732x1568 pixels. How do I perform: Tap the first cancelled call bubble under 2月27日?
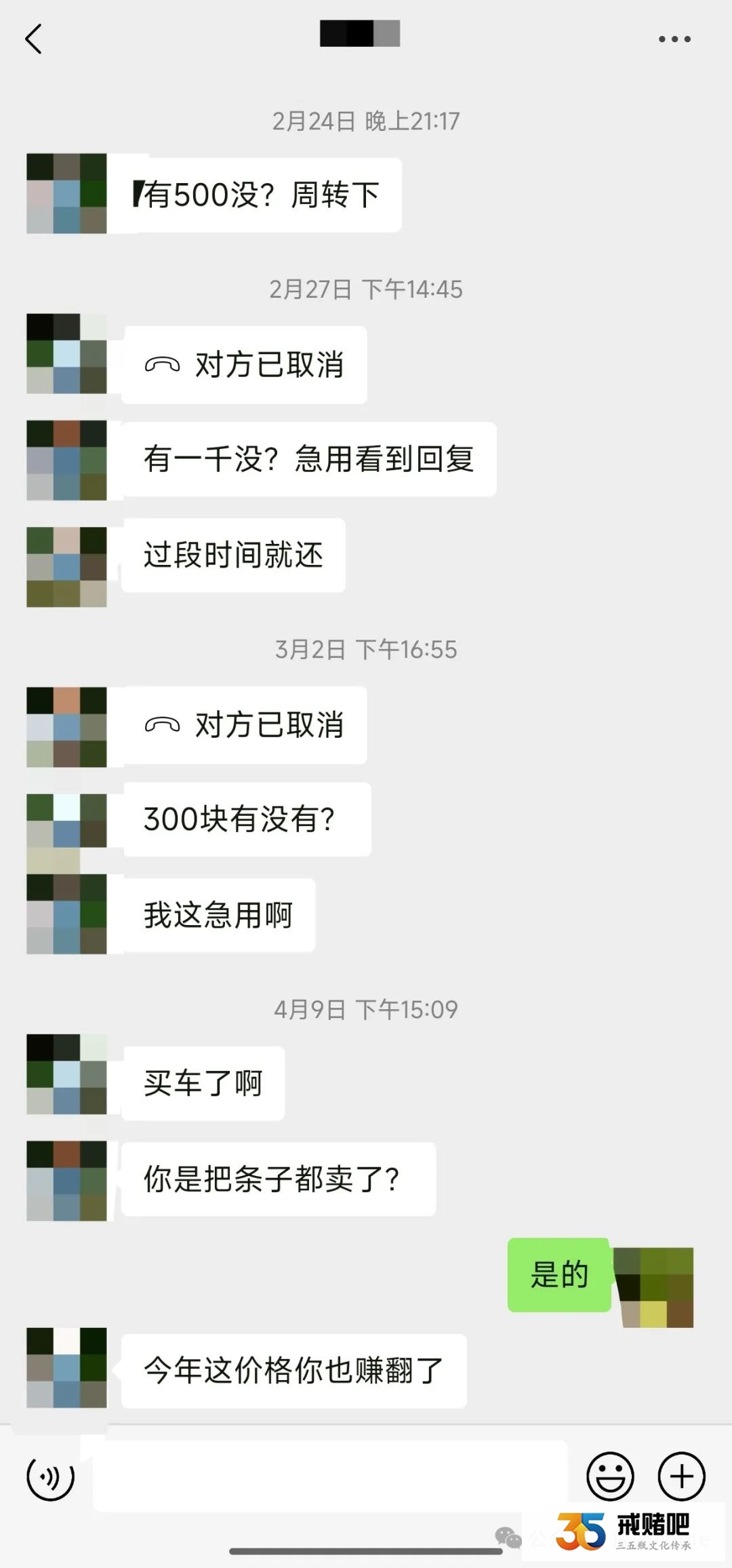244,365
